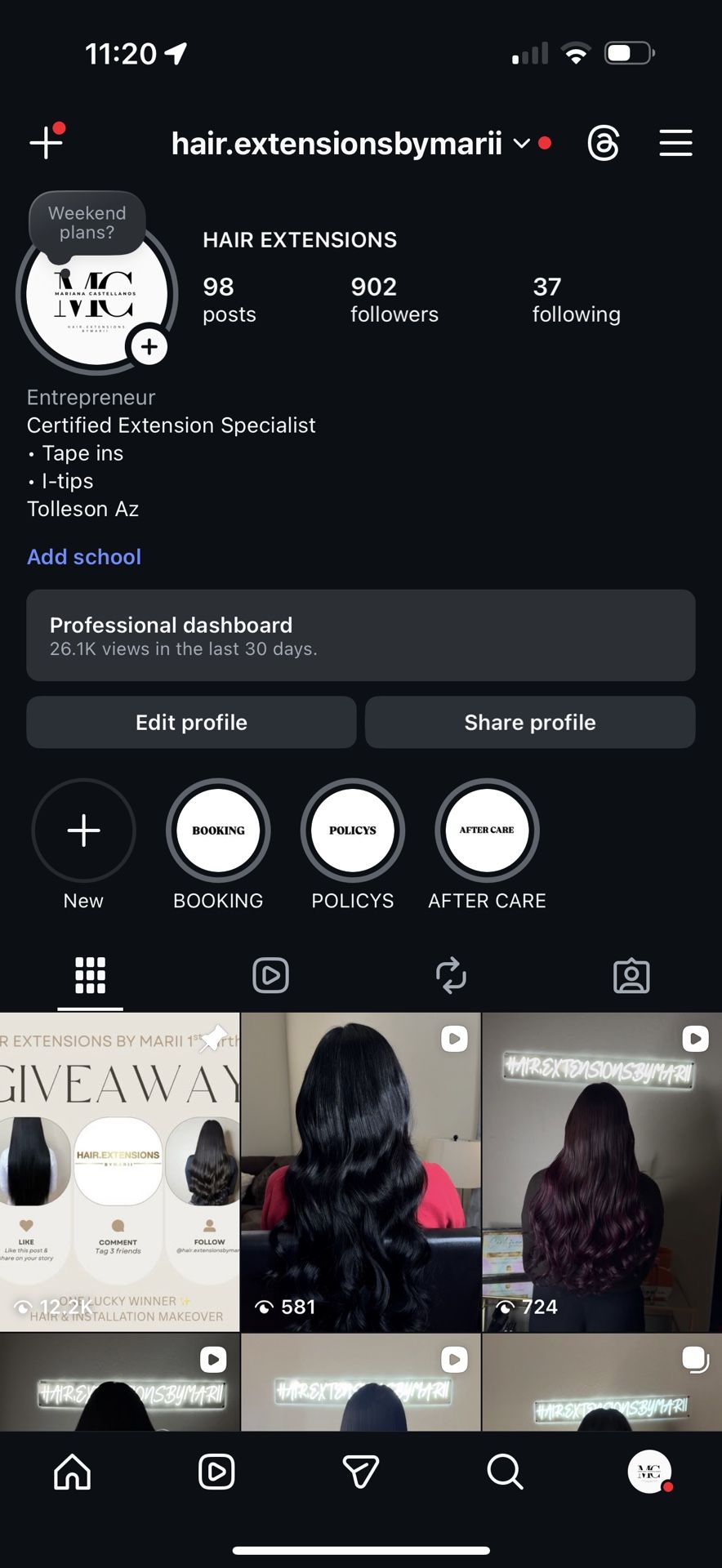Open the BOOKING highlight

coord(218,831)
